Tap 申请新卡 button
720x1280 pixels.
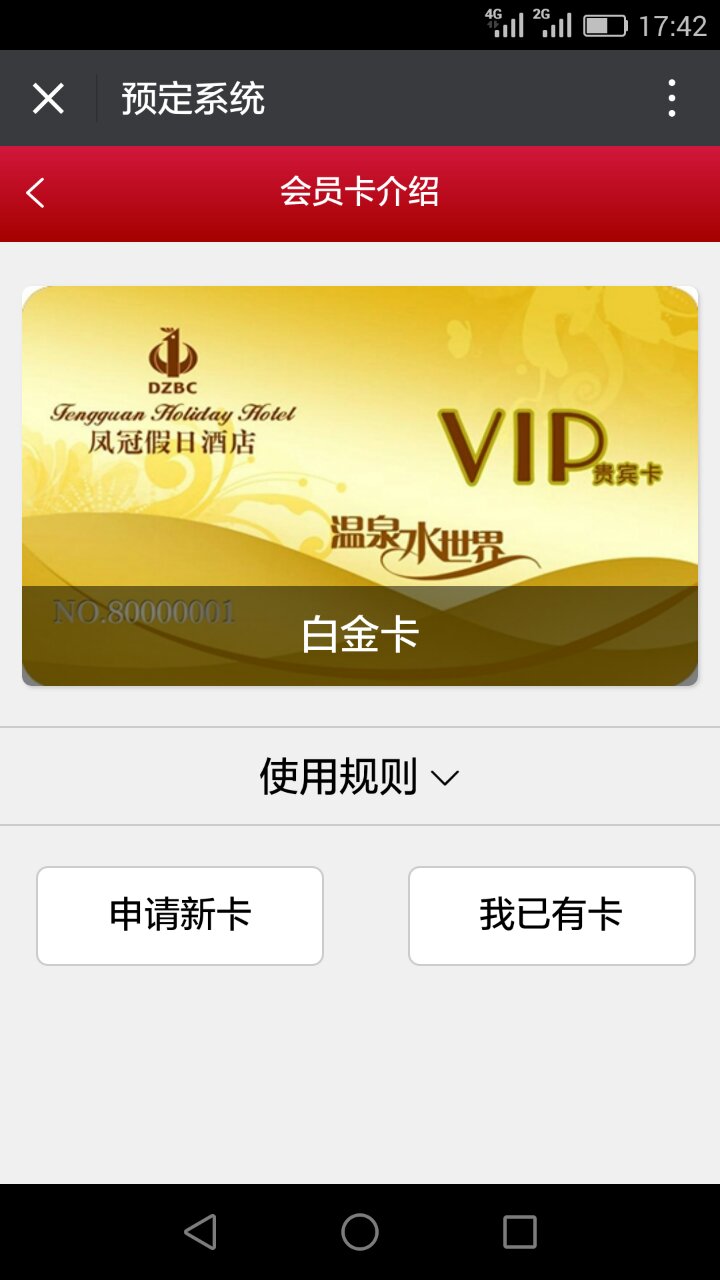[180, 915]
